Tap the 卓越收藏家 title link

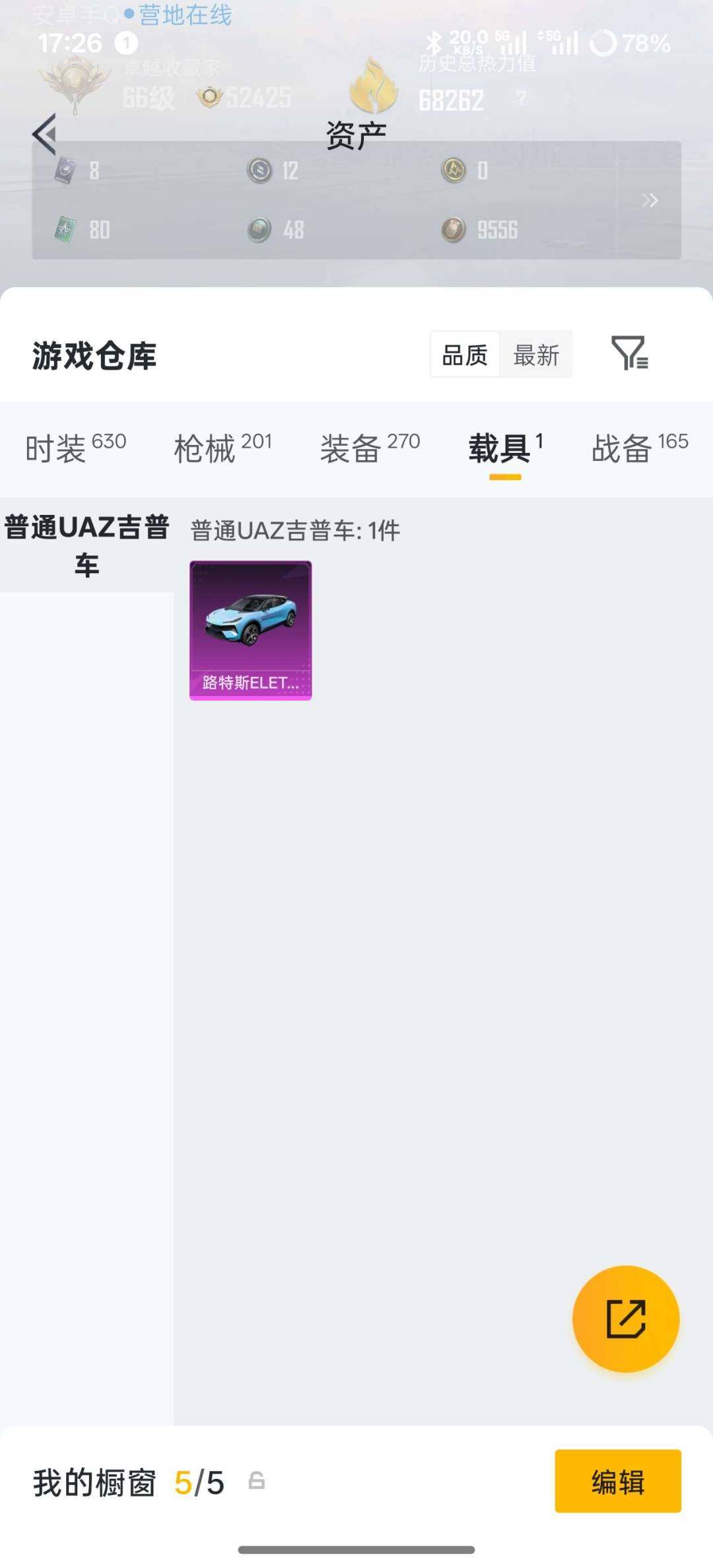(x=173, y=66)
